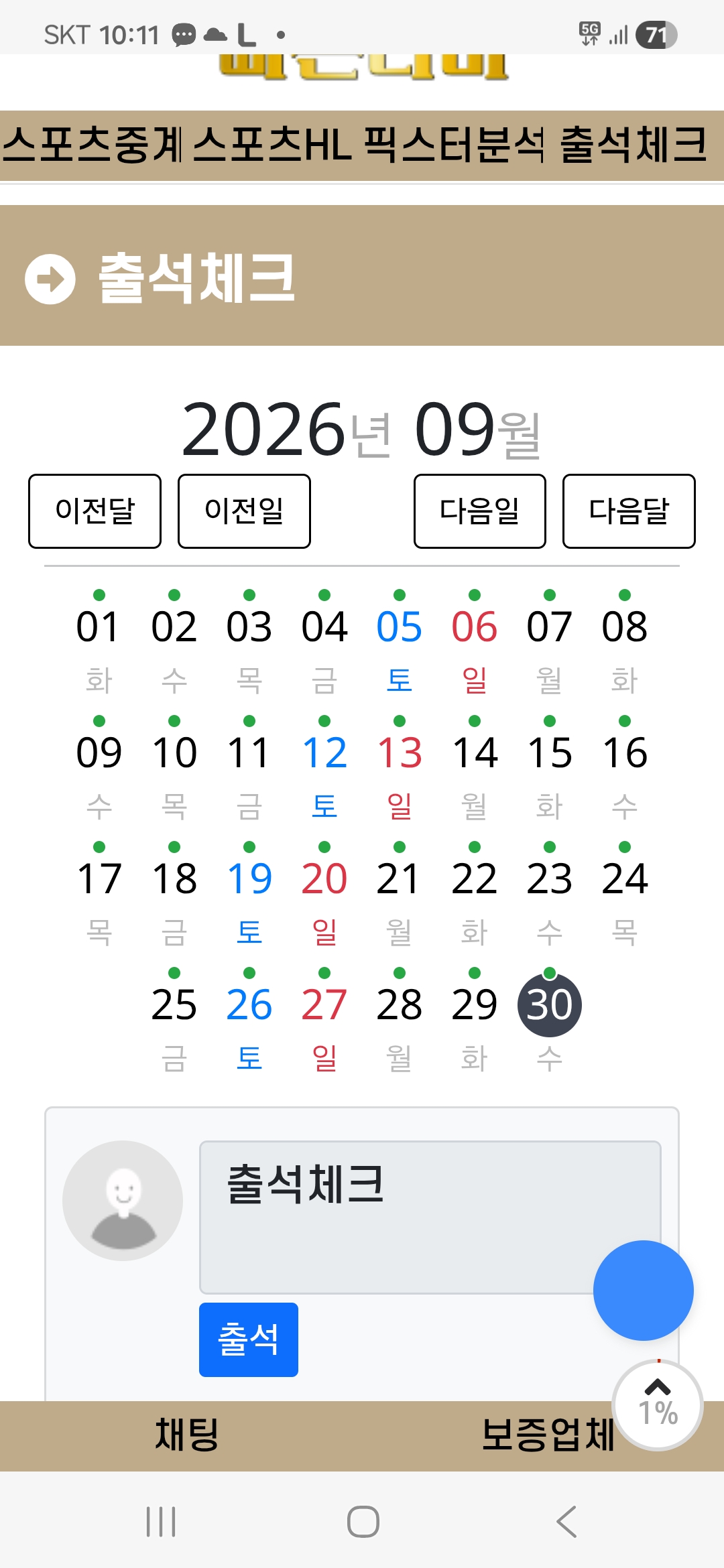Switch to the 스포츠HL tab

point(273,145)
